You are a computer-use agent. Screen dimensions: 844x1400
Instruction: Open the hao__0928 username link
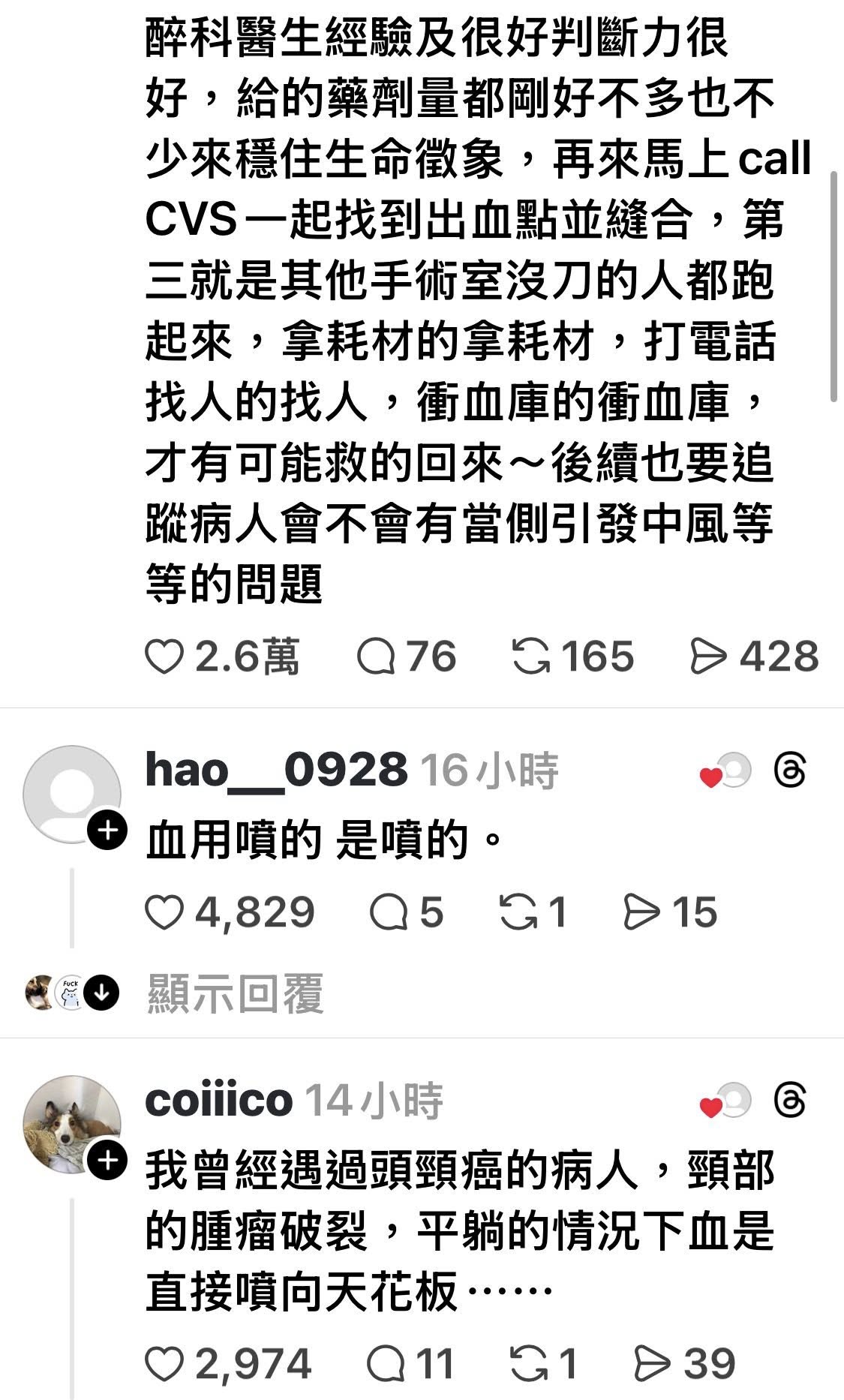(275, 771)
